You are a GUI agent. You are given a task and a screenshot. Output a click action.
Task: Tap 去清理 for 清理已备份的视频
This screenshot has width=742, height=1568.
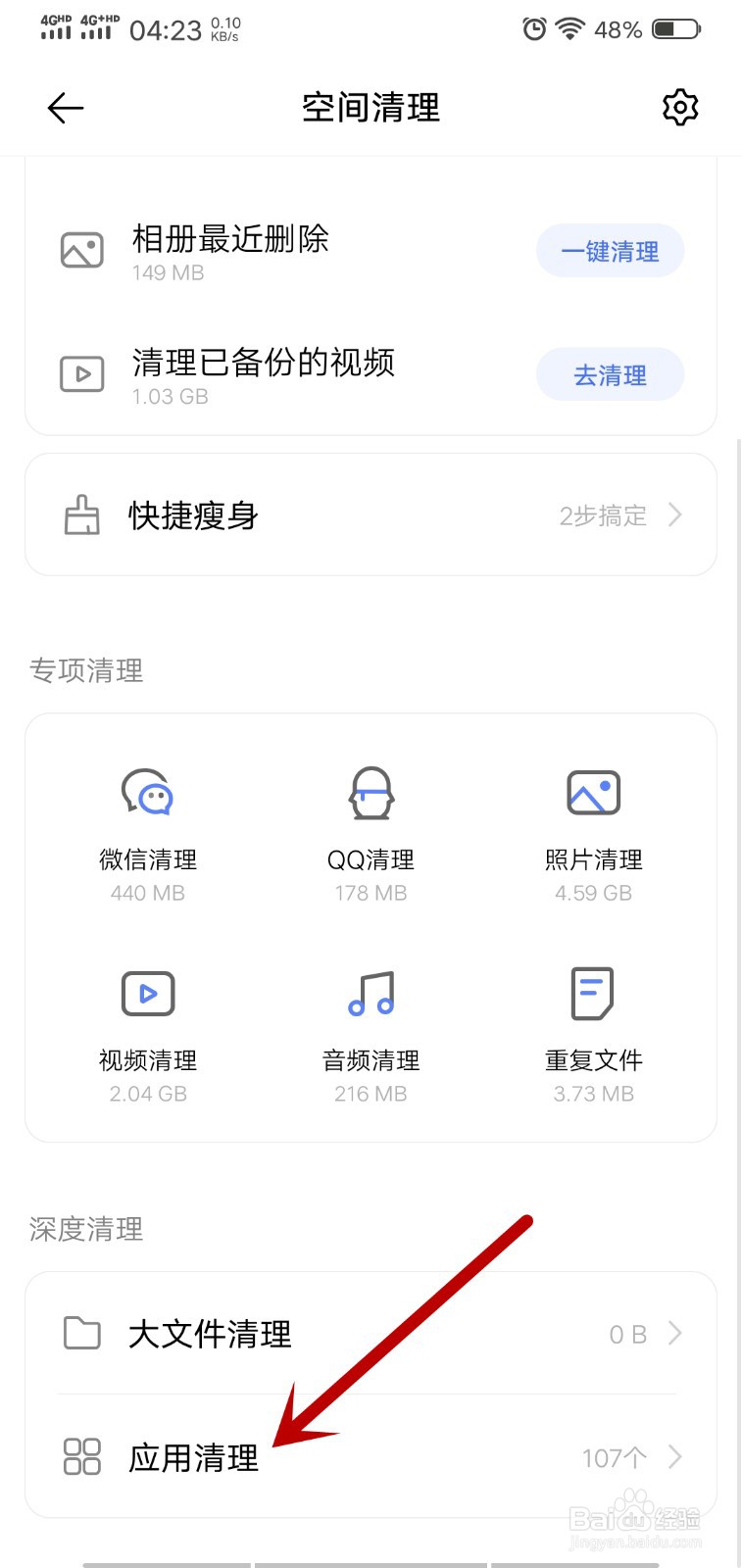click(x=610, y=375)
